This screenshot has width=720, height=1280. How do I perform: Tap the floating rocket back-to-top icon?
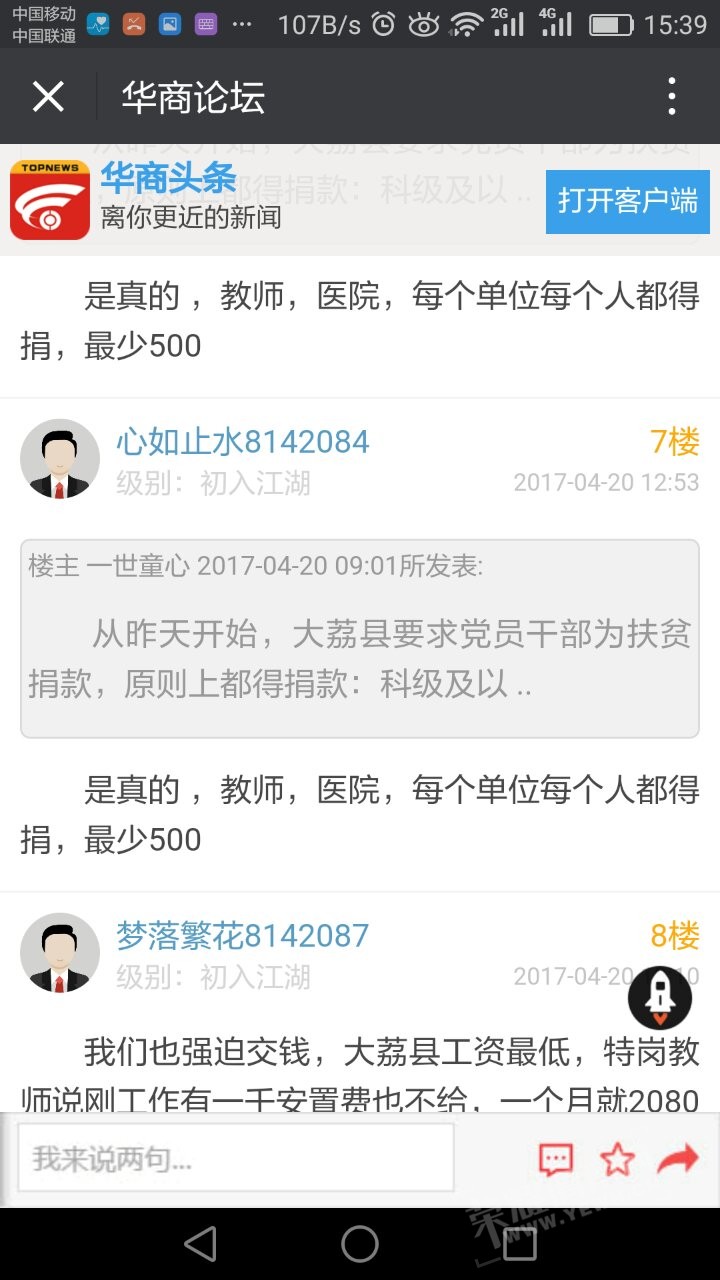pyautogui.click(x=659, y=997)
